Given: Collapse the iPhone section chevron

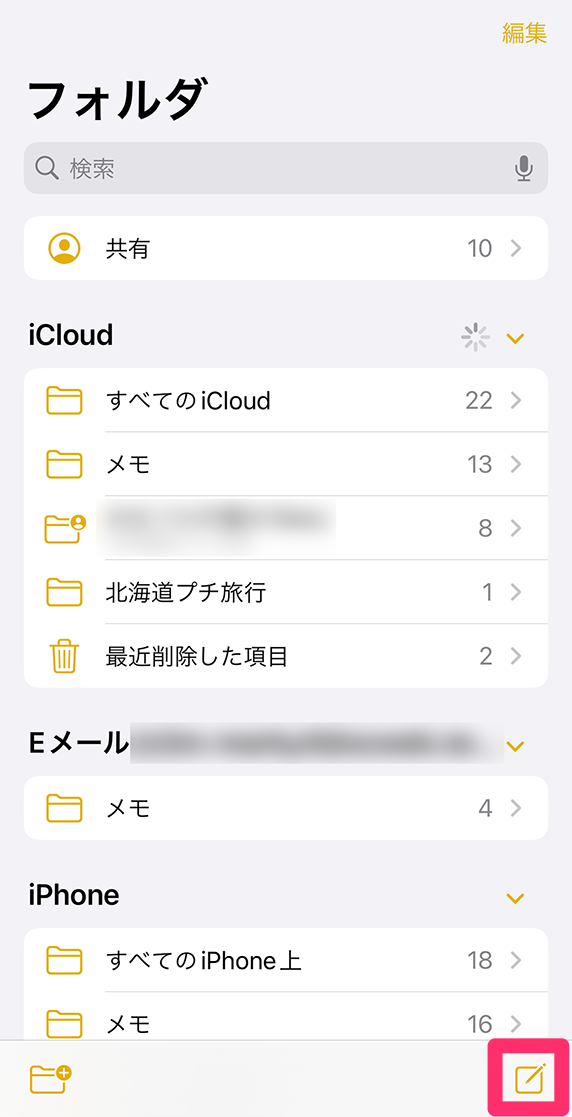Looking at the screenshot, I should 514,898.
